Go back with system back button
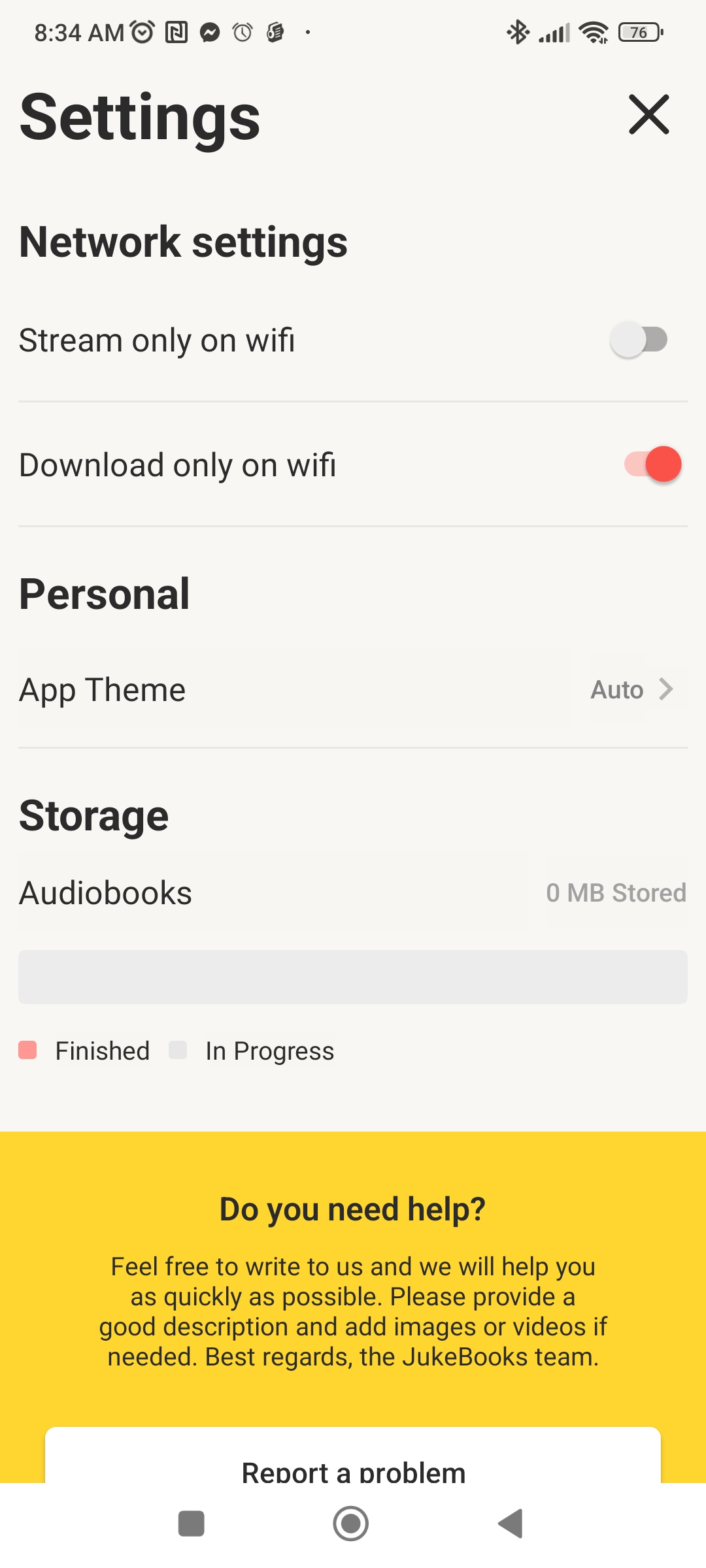Image resolution: width=706 pixels, height=1568 pixels. click(x=511, y=1524)
